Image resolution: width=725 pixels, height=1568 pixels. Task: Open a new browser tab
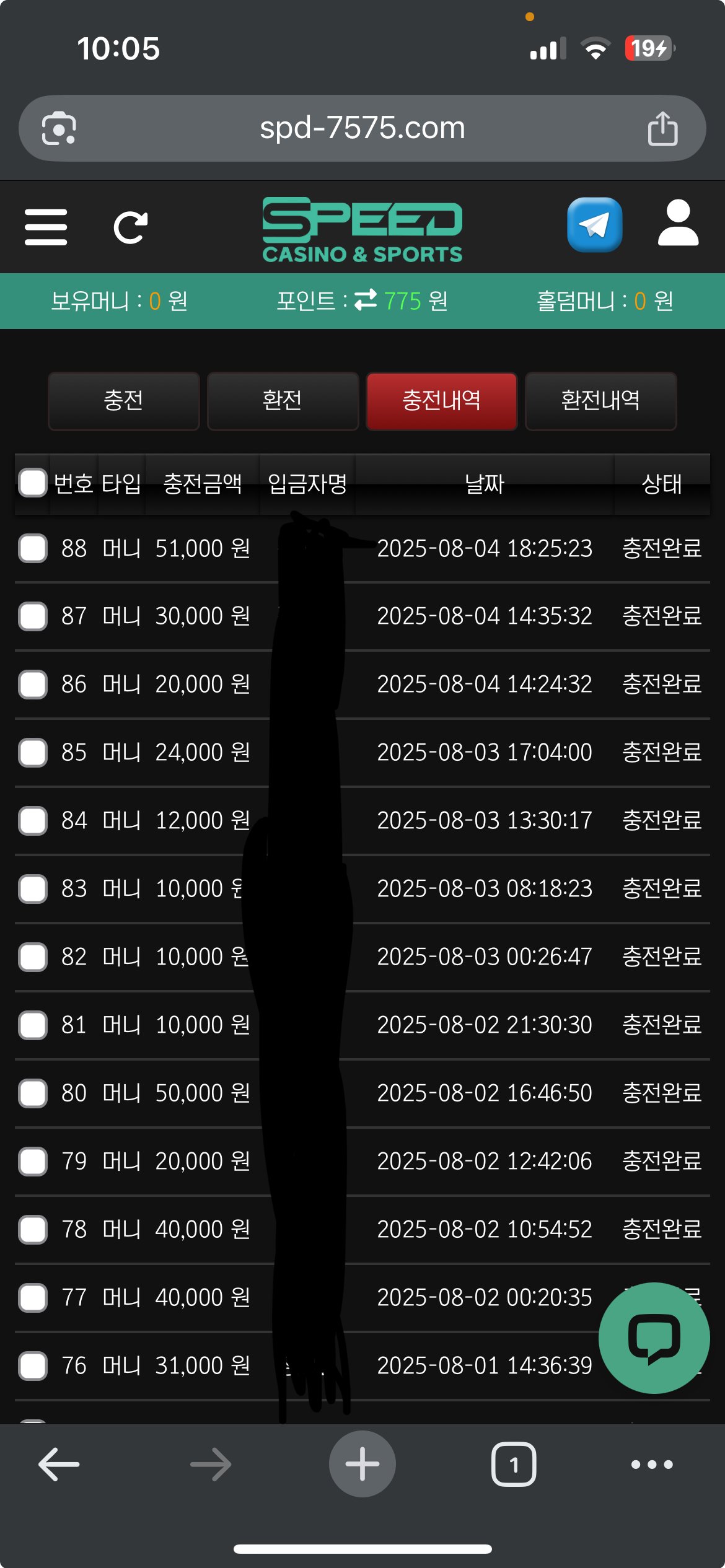click(x=362, y=1465)
